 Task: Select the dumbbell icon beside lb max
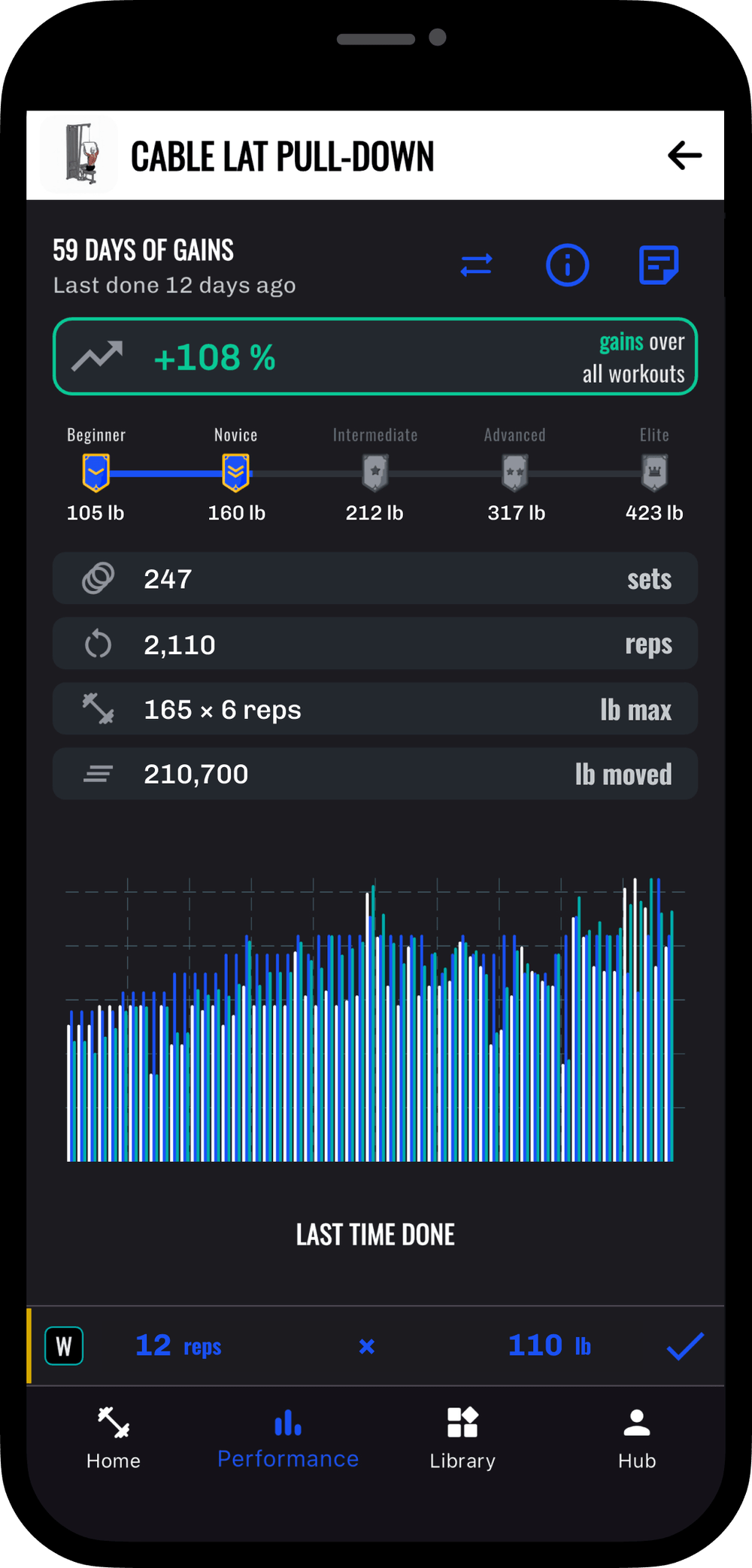pyautogui.click(x=98, y=708)
